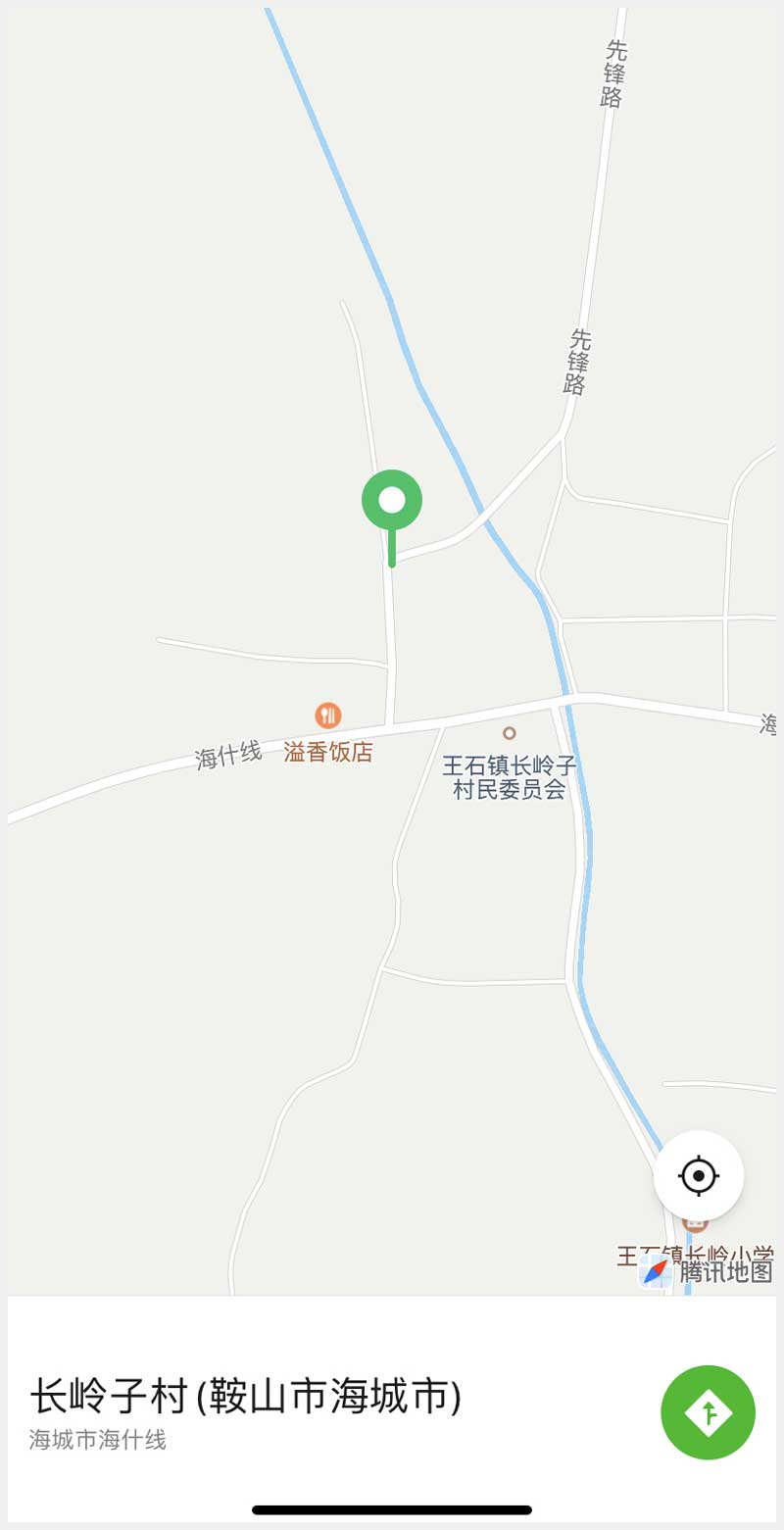784x1530 pixels.
Task: Select the 溢香饭店 restaurant marker
Action: coord(328,716)
